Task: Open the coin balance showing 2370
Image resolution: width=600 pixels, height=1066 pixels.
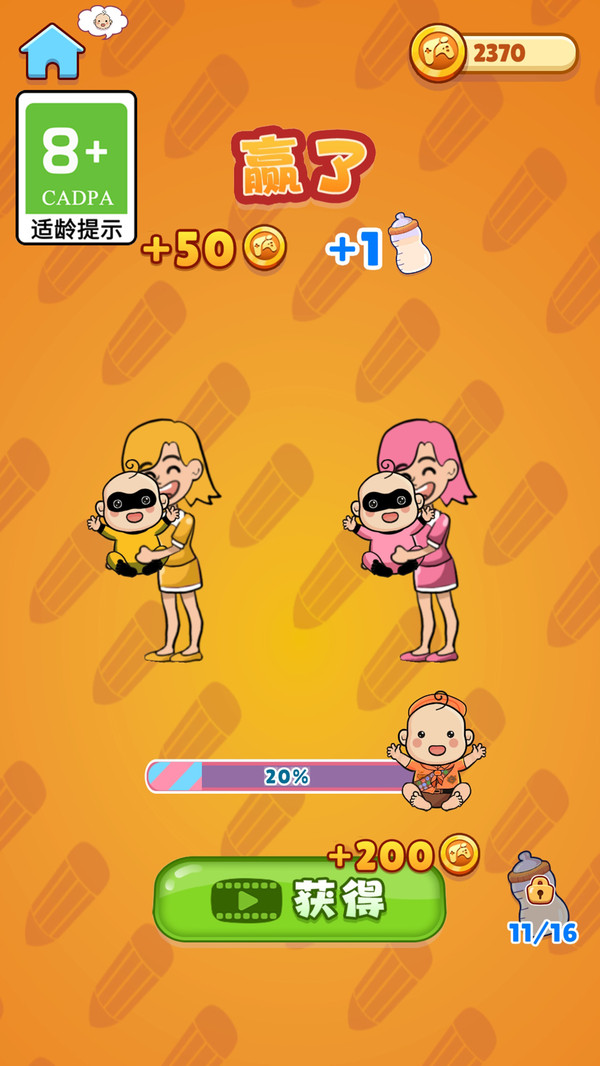Action: click(x=494, y=53)
